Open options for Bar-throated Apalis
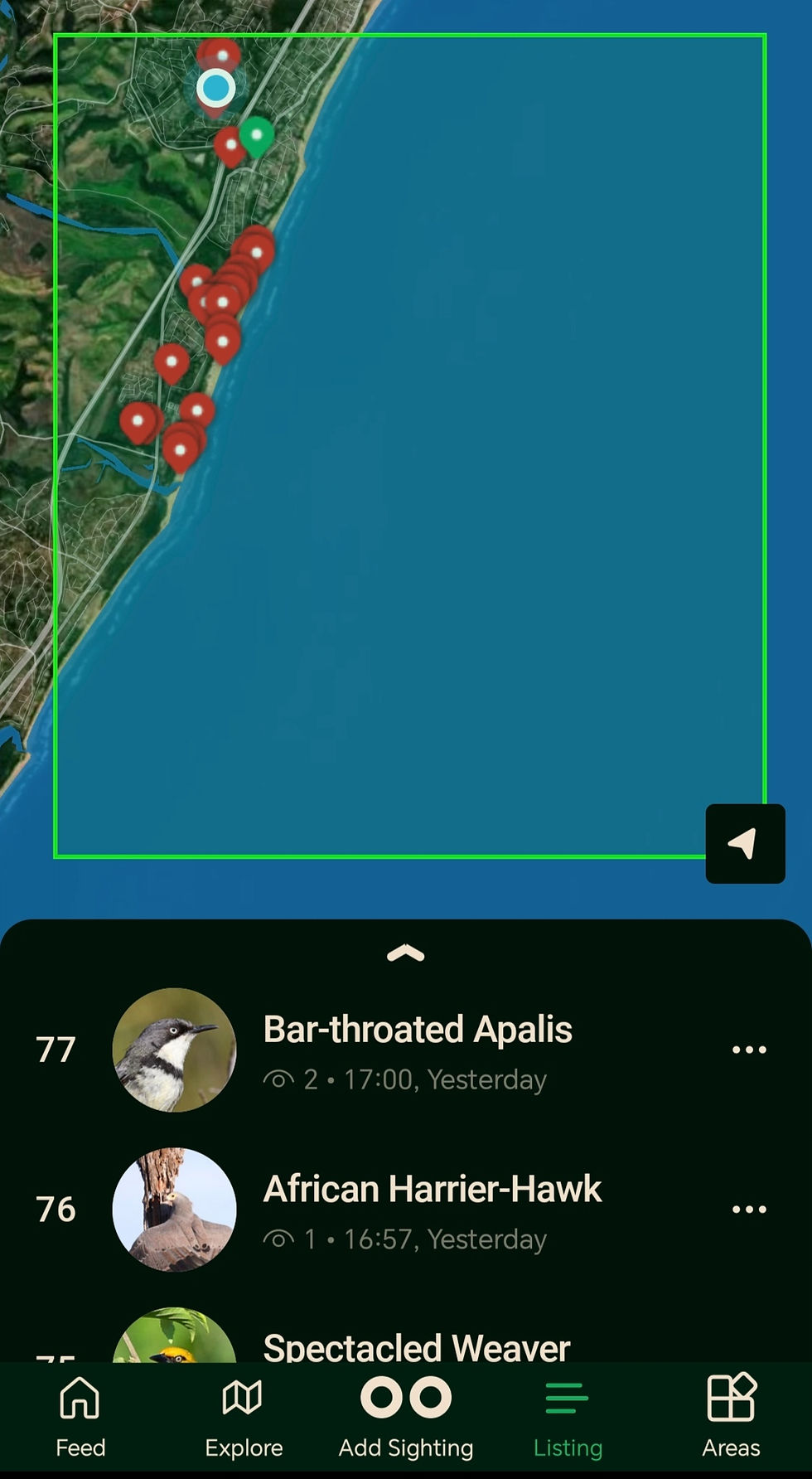This screenshot has width=812, height=1479. (749, 1050)
